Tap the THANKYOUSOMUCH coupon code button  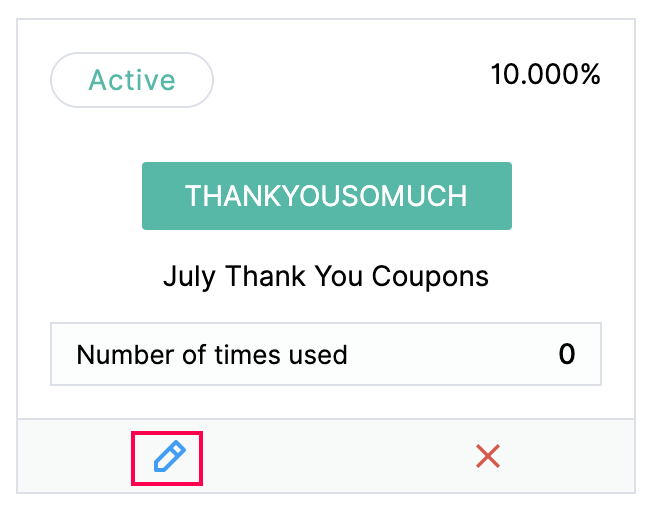(x=326, y=196)
